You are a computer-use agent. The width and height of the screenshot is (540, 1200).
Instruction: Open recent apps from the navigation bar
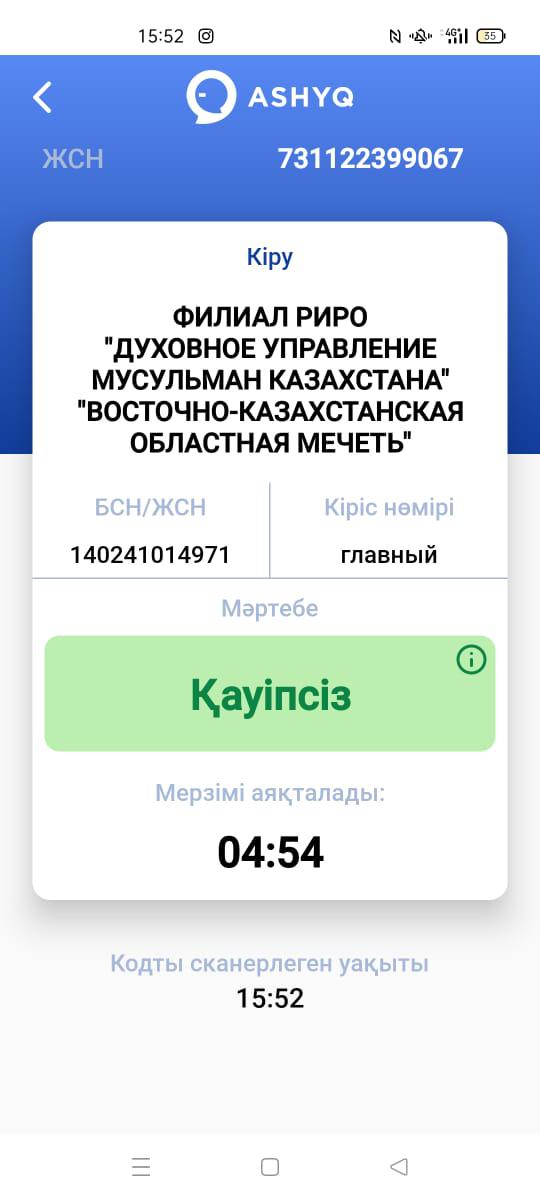[x=141, y=1166]
